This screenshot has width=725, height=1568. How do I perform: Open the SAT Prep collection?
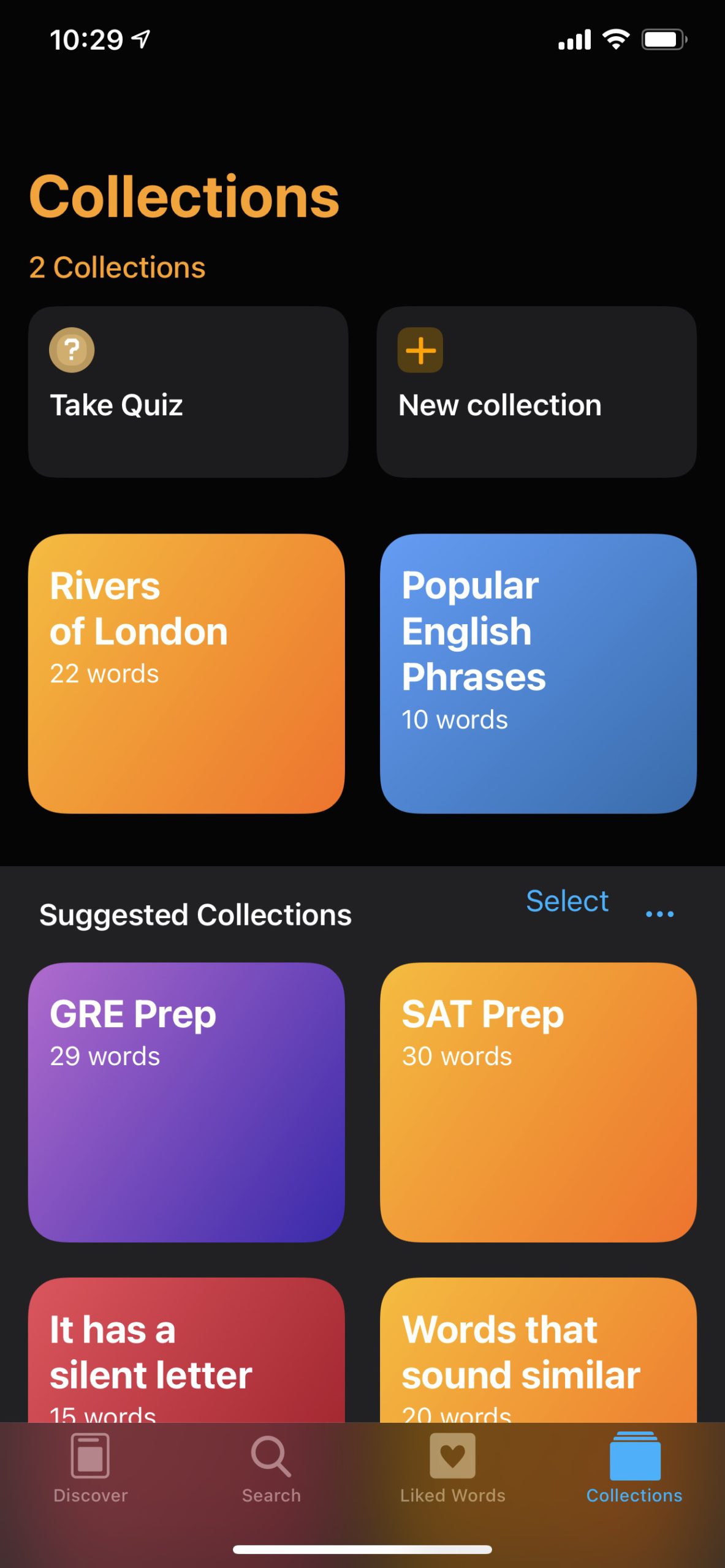(537, 1102)
